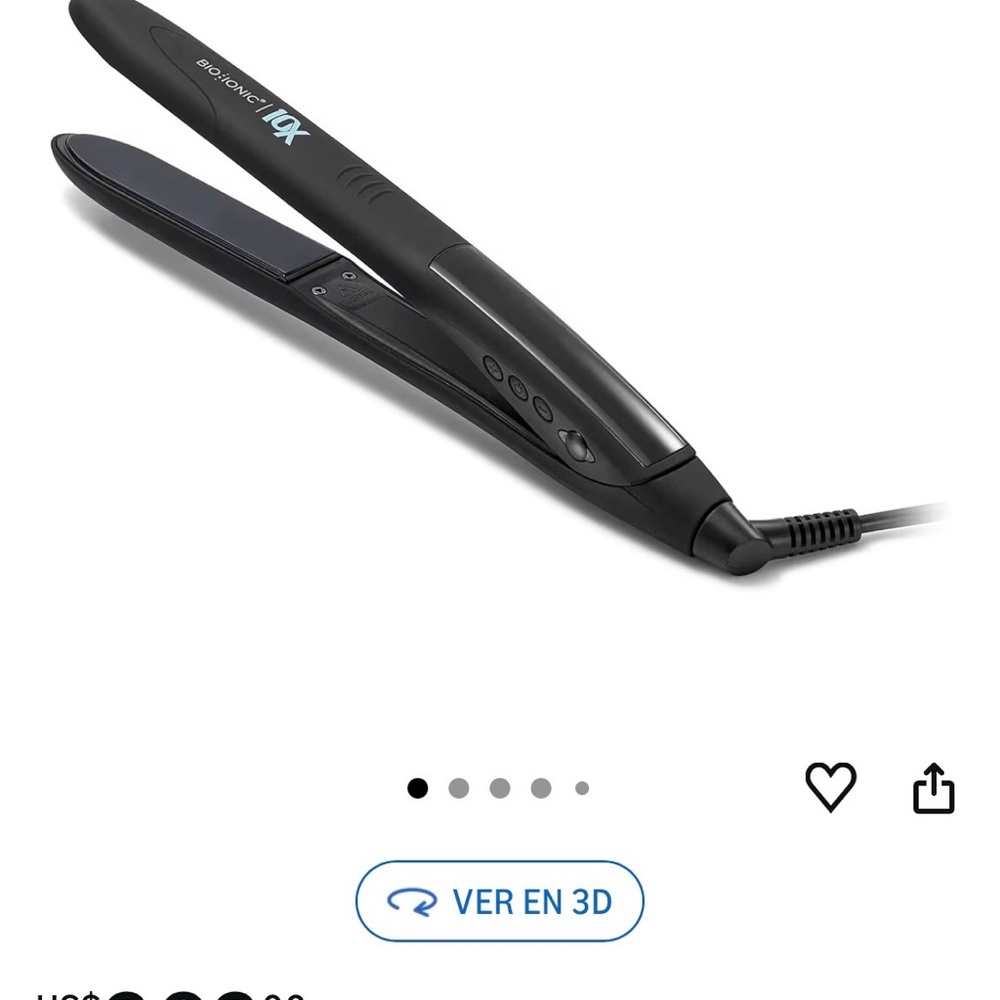Jump to the second image dot

(x=459, y=789)
